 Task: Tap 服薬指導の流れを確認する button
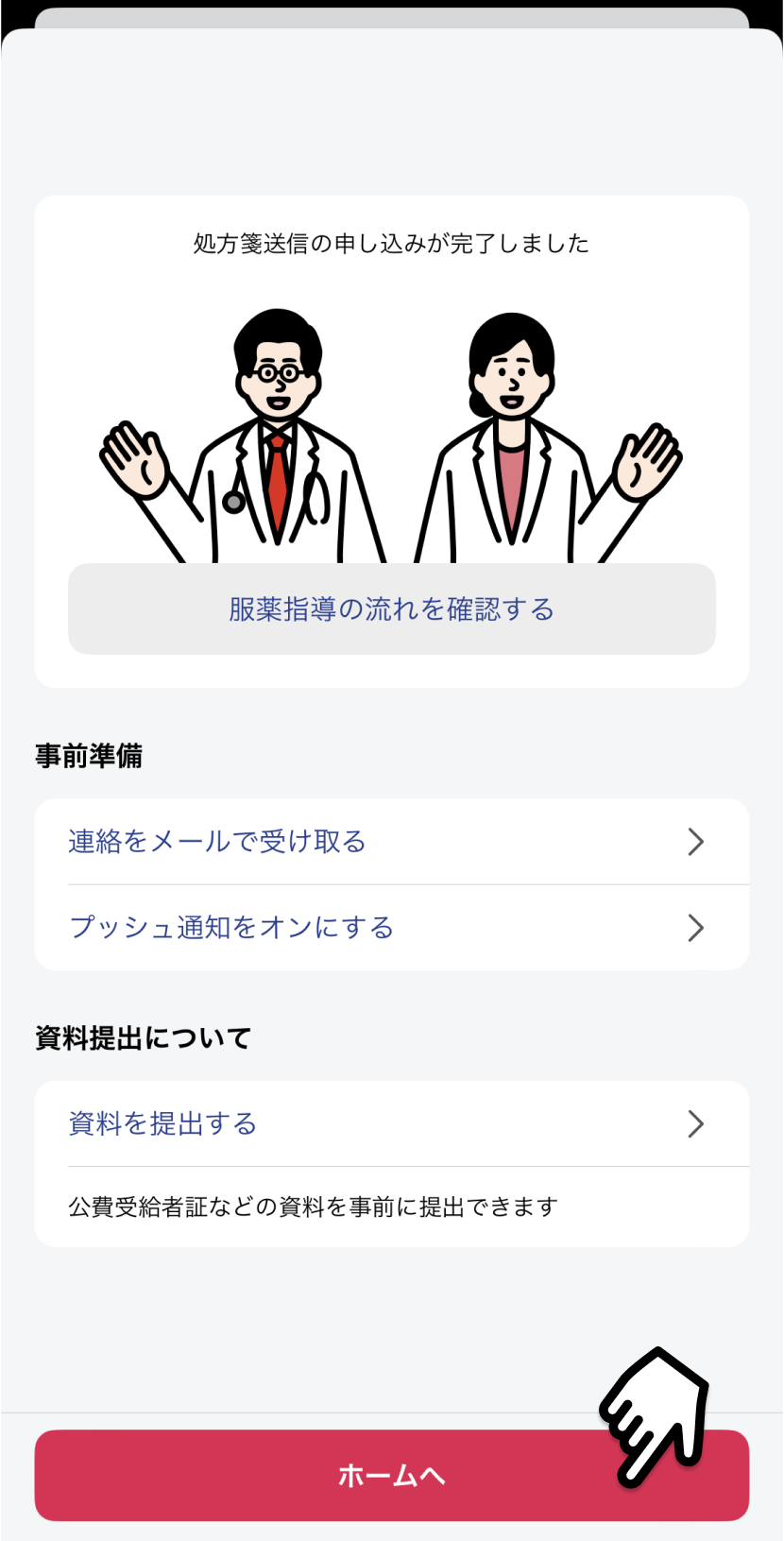pos(391,609)
